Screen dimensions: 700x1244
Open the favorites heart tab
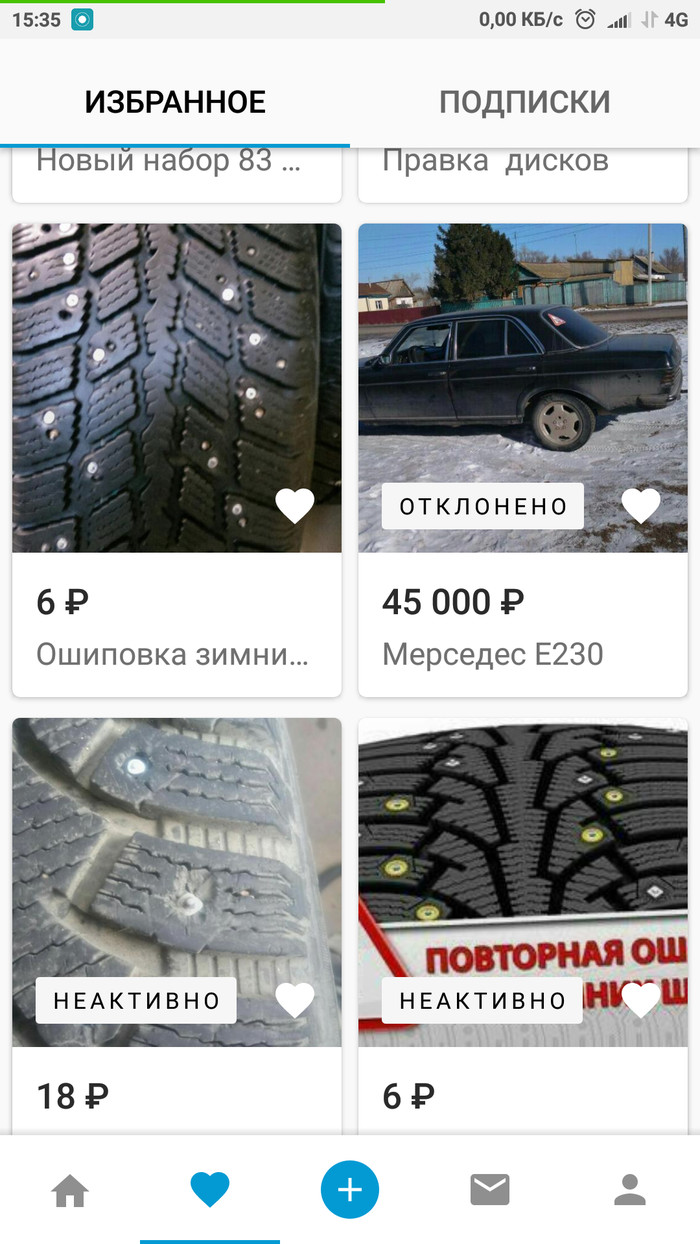tap(210, 1190)
